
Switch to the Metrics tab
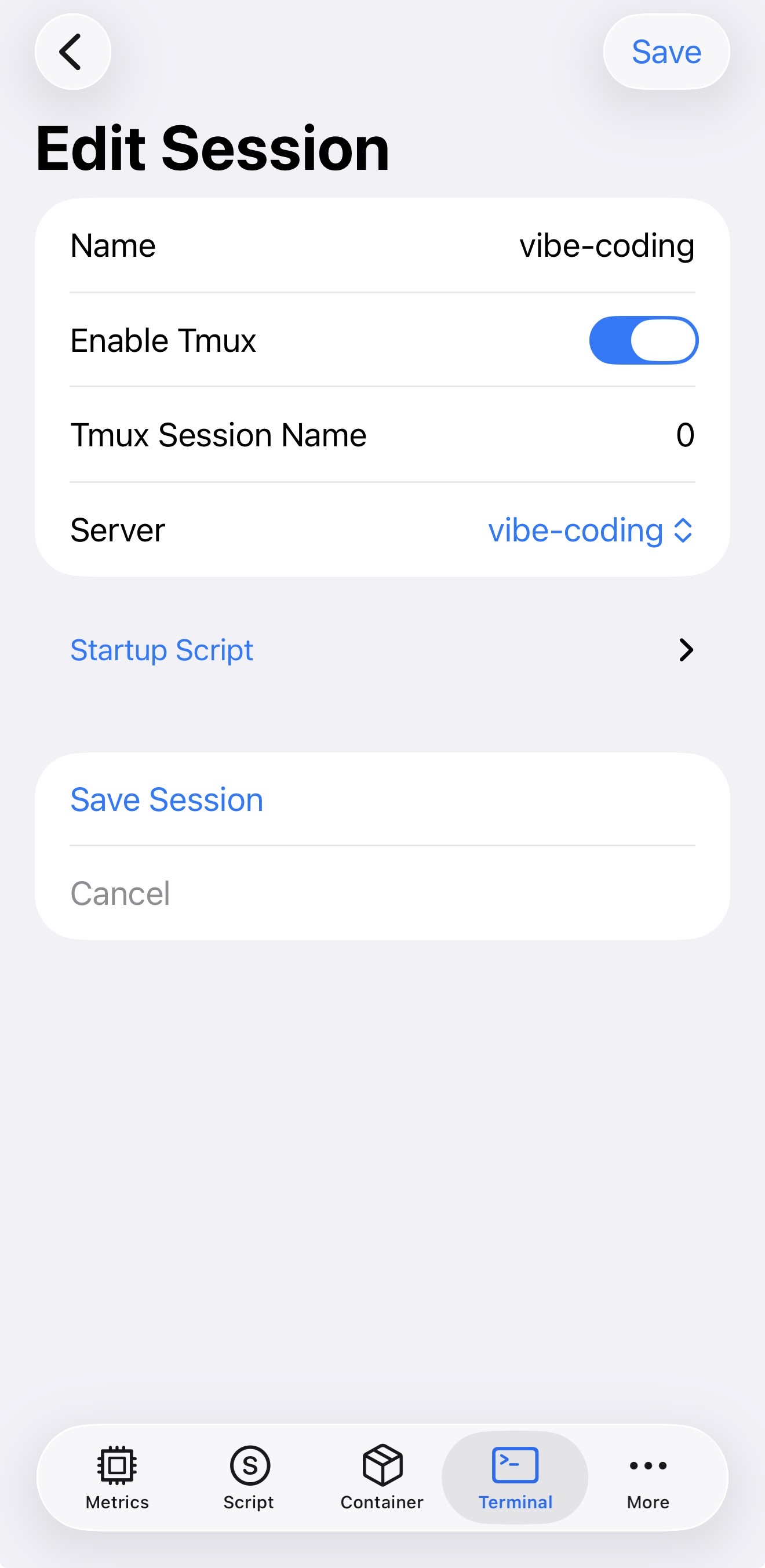click(118, 1478)
